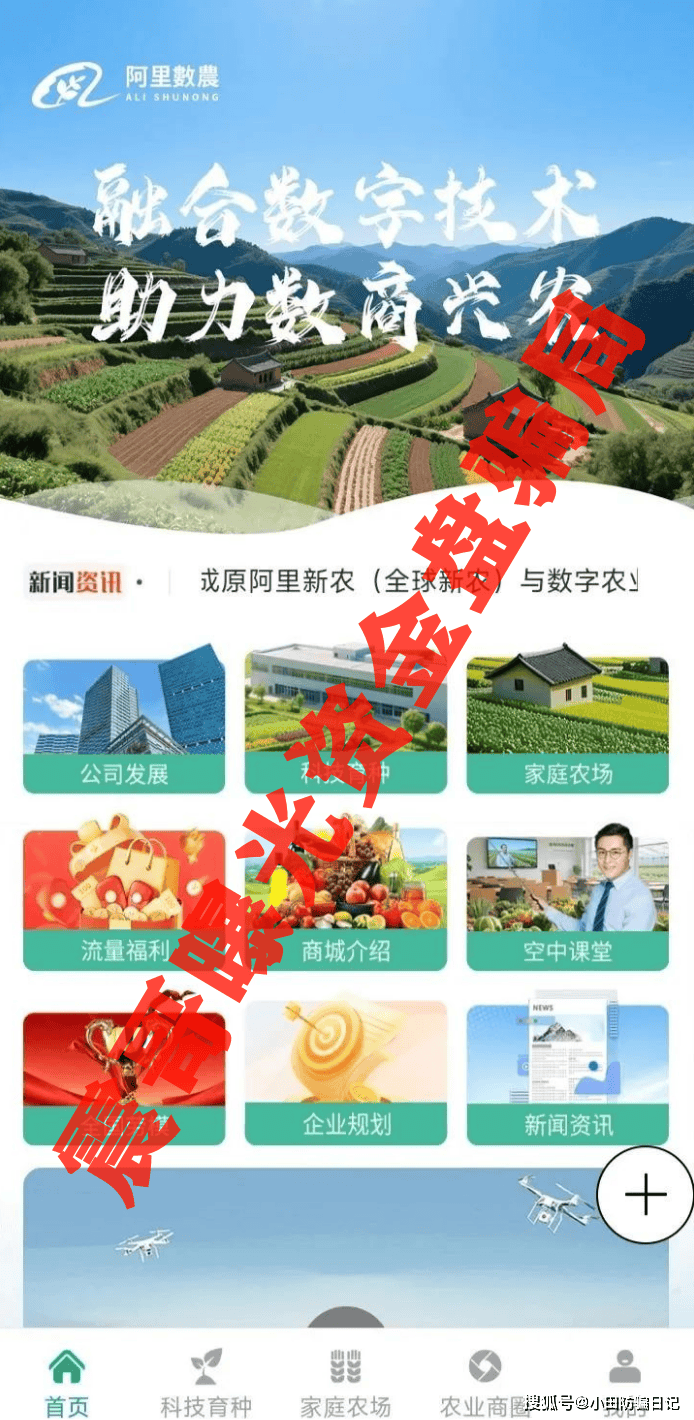Image resolution: width=694 pixels, height=1420 pixels.
Task: Open the 公司发展 card
Action: click(124, 725)
